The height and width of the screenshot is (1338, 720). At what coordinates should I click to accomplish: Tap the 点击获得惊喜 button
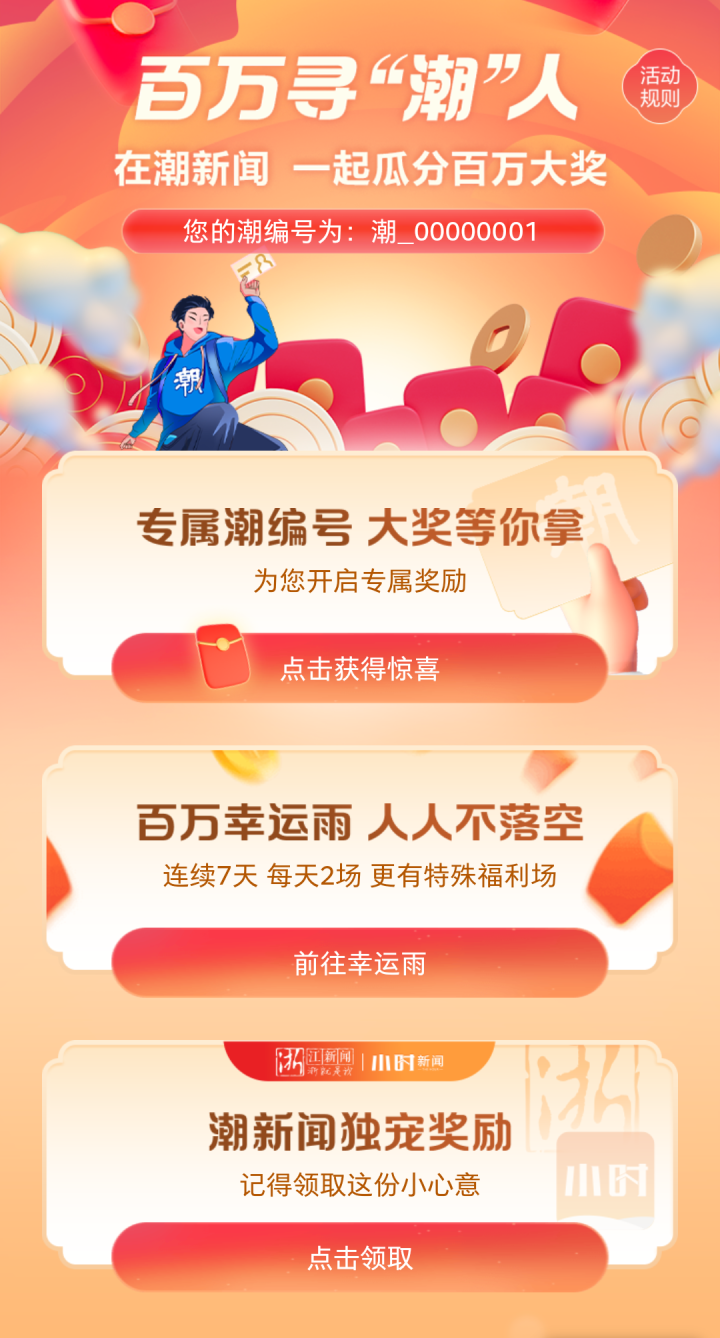359,668
